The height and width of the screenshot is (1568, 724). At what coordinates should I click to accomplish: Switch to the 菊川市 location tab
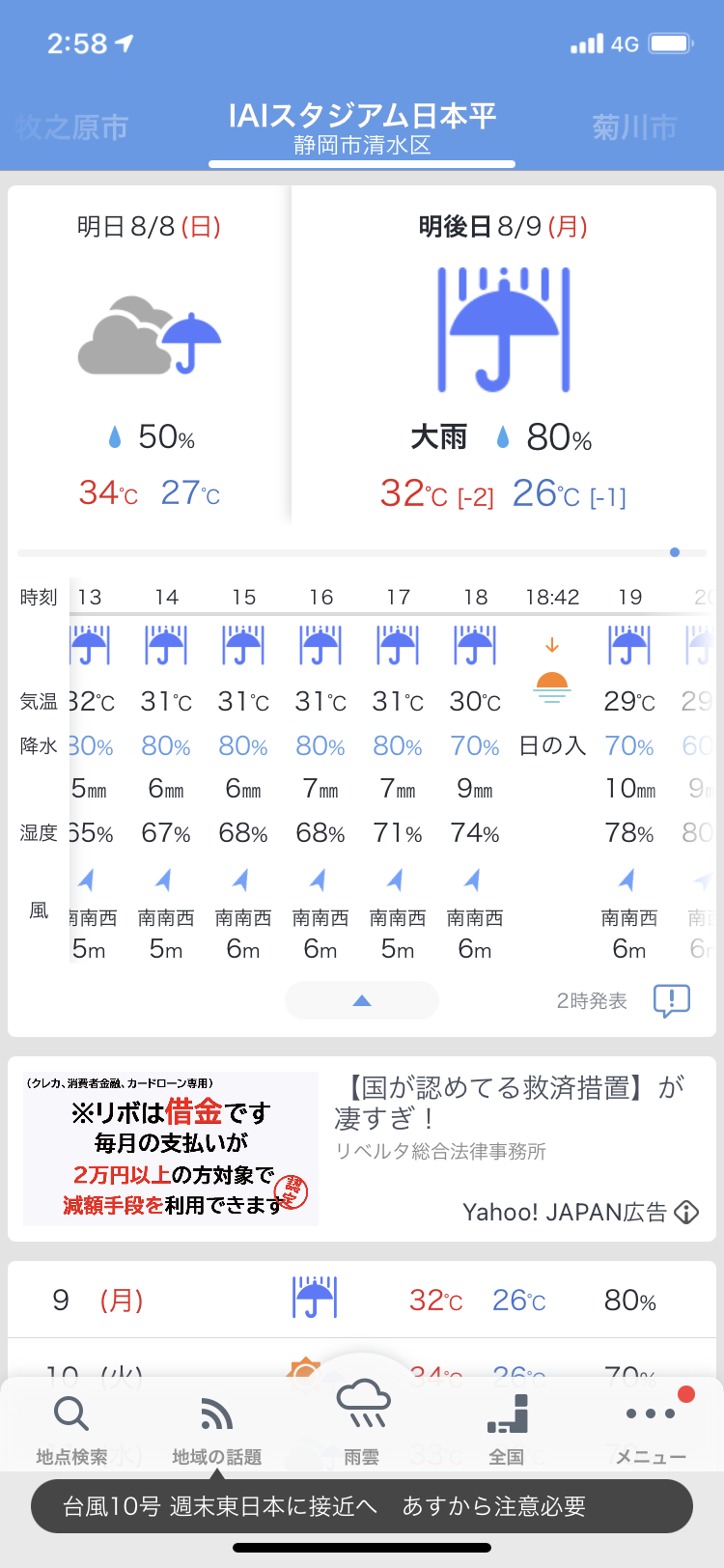634,127
